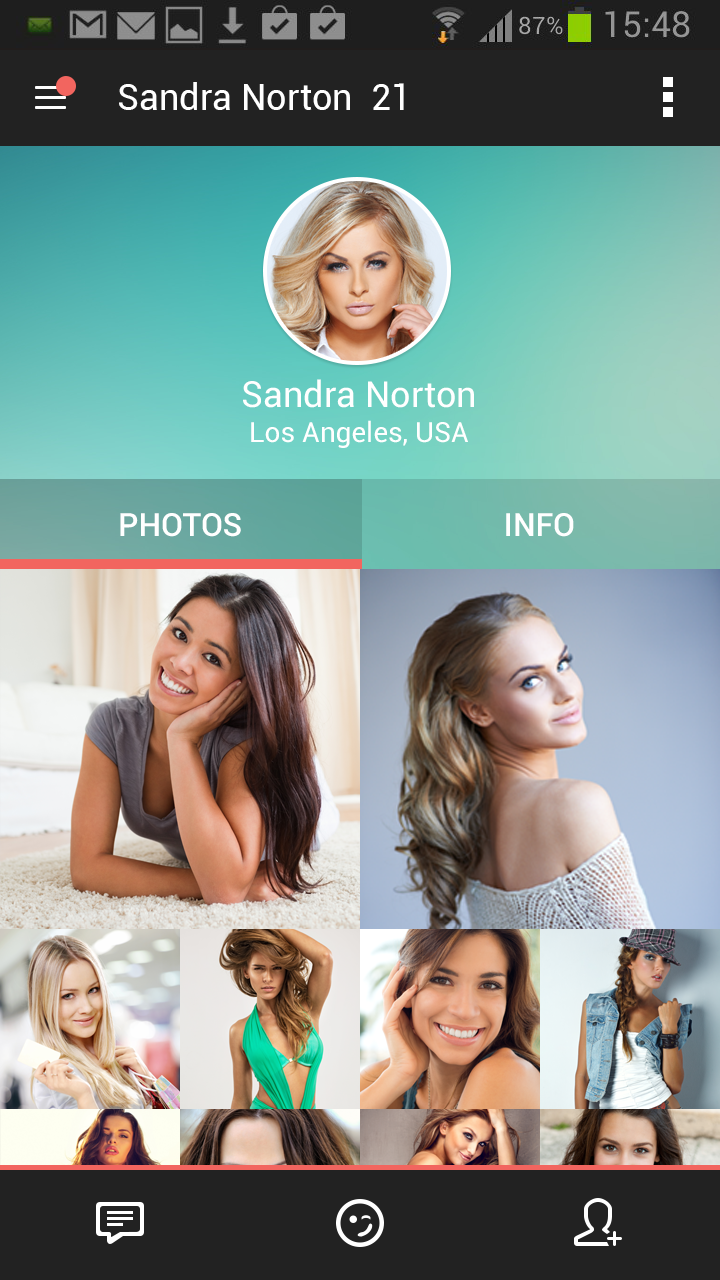View the green swimsuit photo
Viewport: 720px width, 1280px height.
pos(270,1018)
